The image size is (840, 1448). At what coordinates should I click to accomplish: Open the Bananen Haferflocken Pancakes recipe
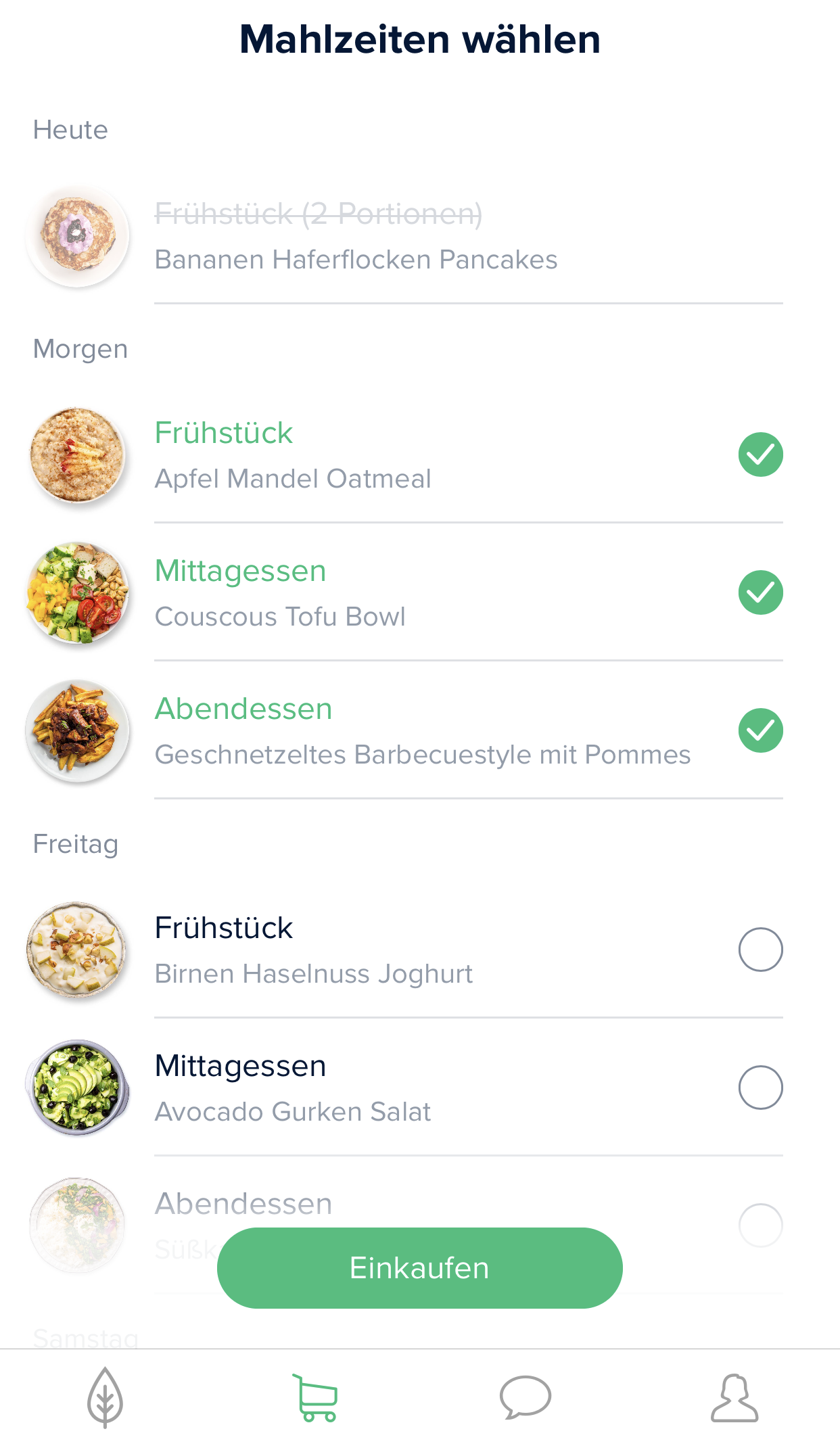[356, 259]
